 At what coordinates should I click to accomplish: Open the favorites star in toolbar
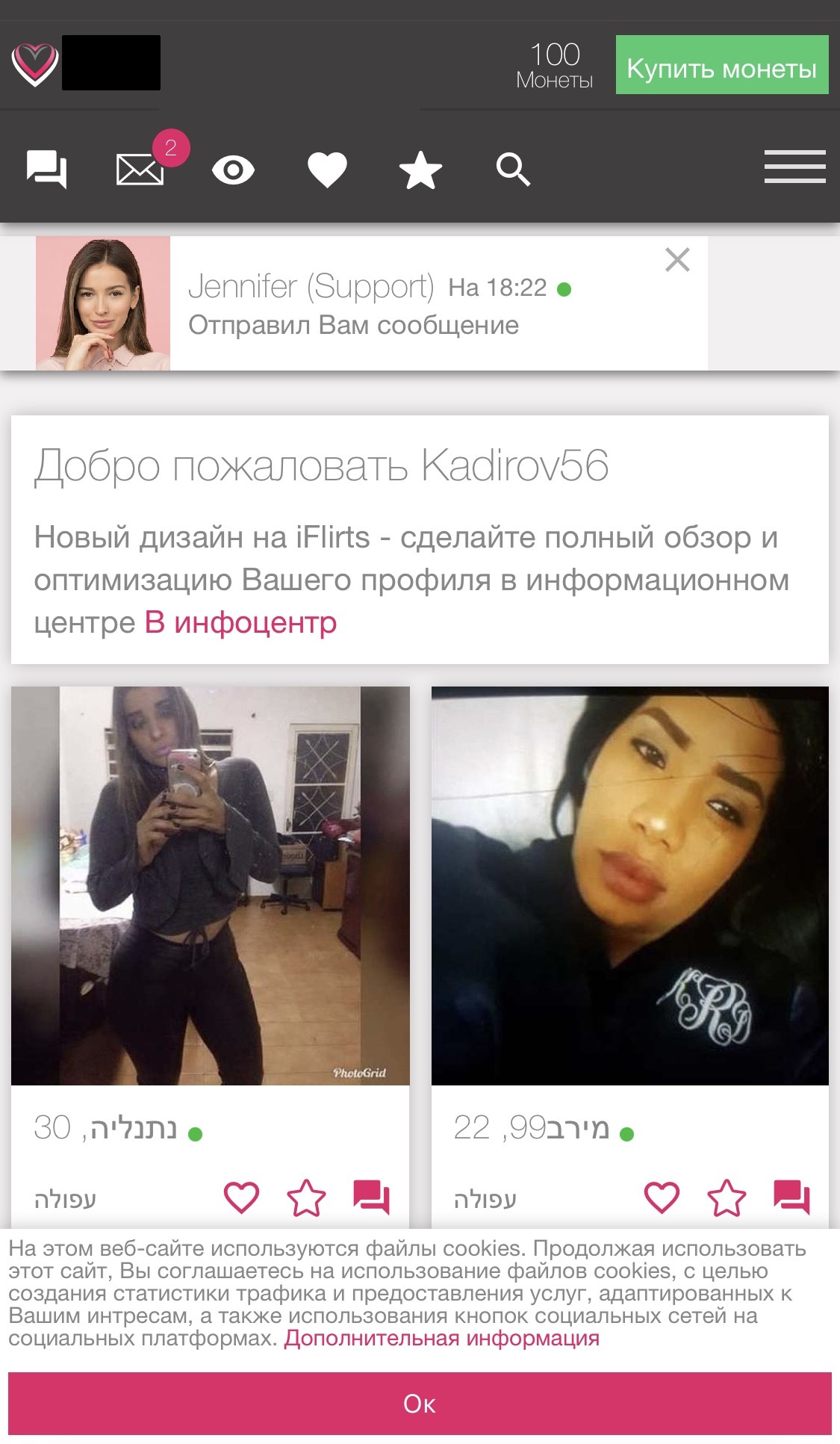pos(420,170)
